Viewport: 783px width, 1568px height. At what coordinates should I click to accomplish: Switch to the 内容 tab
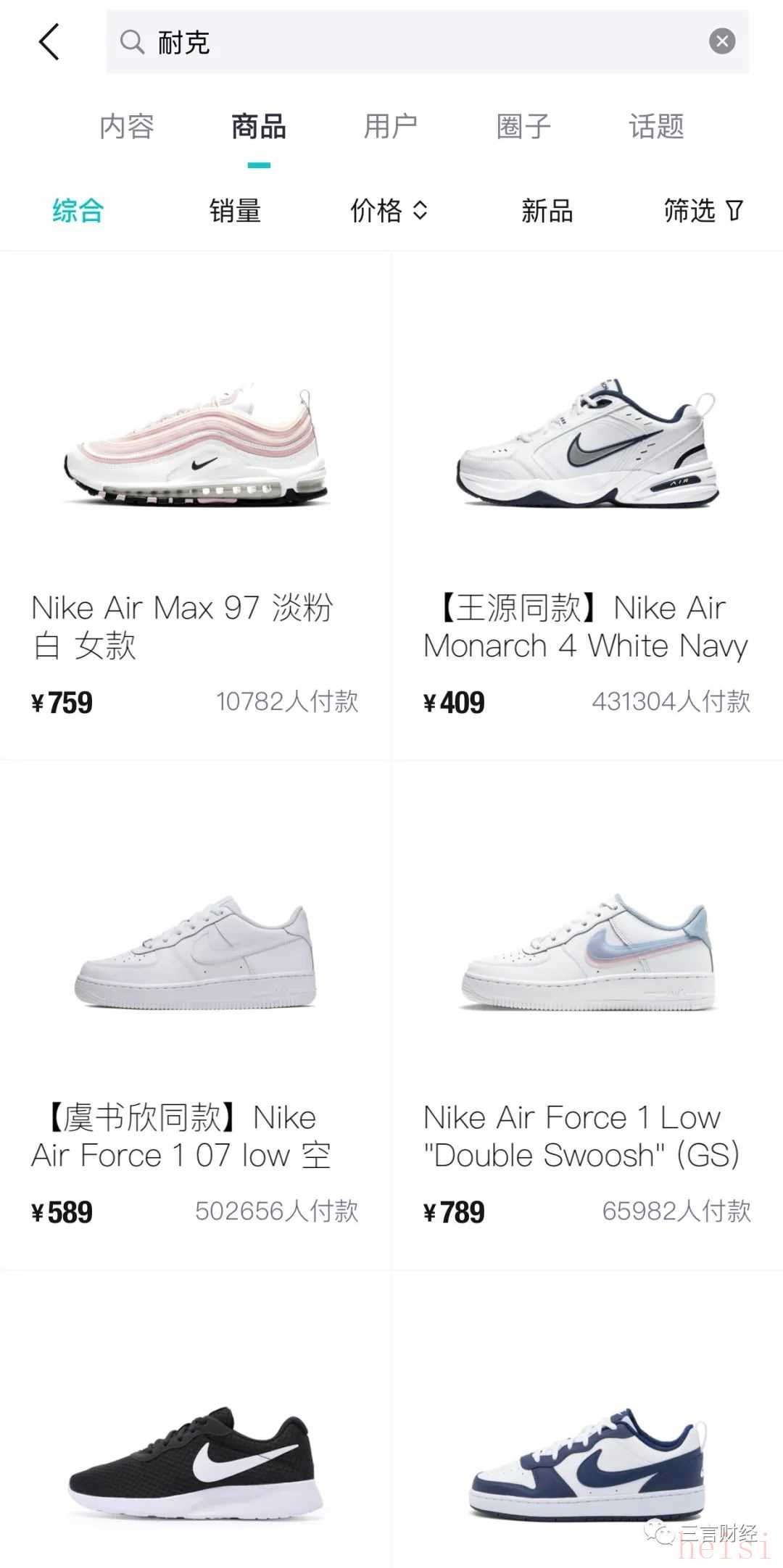127,127
